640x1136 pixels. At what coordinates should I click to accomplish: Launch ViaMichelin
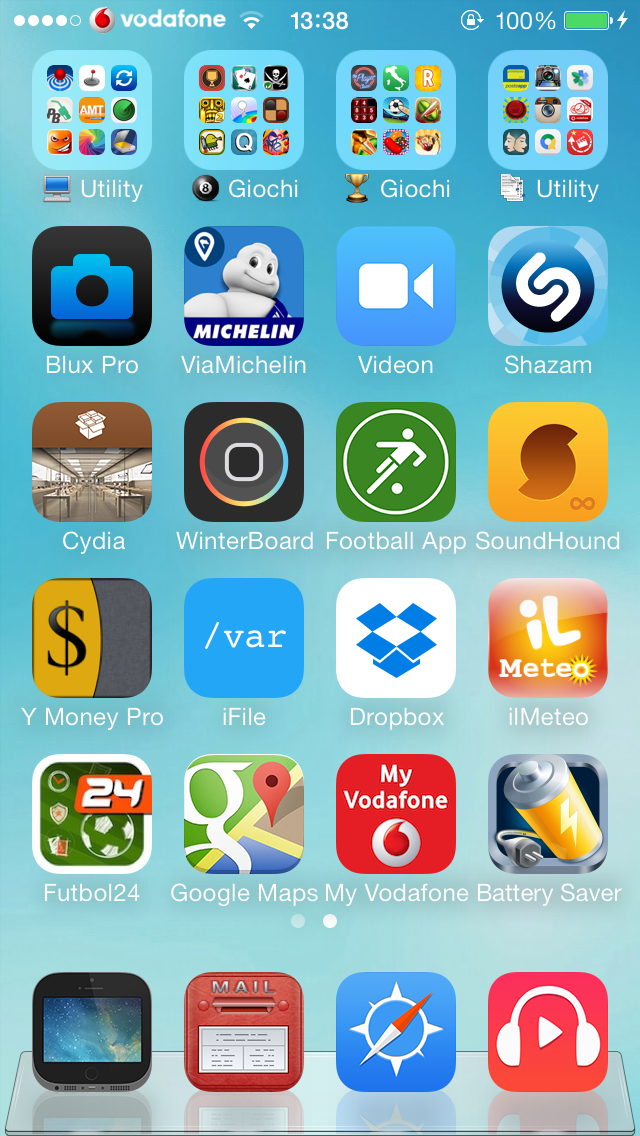click(x=244, y=286)
